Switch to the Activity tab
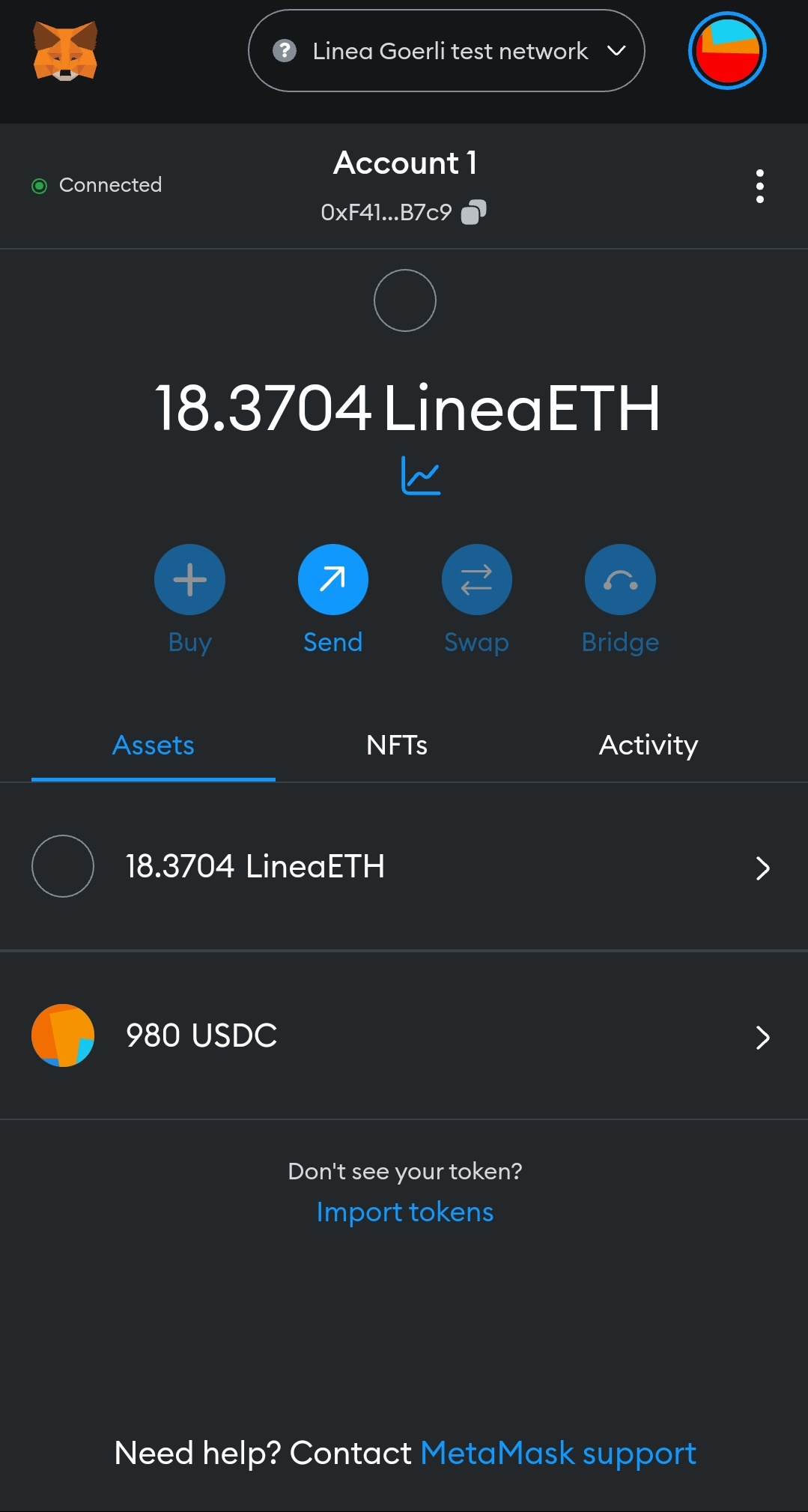The width and height of the screenshot is (808, 1512). coord(648,746)
